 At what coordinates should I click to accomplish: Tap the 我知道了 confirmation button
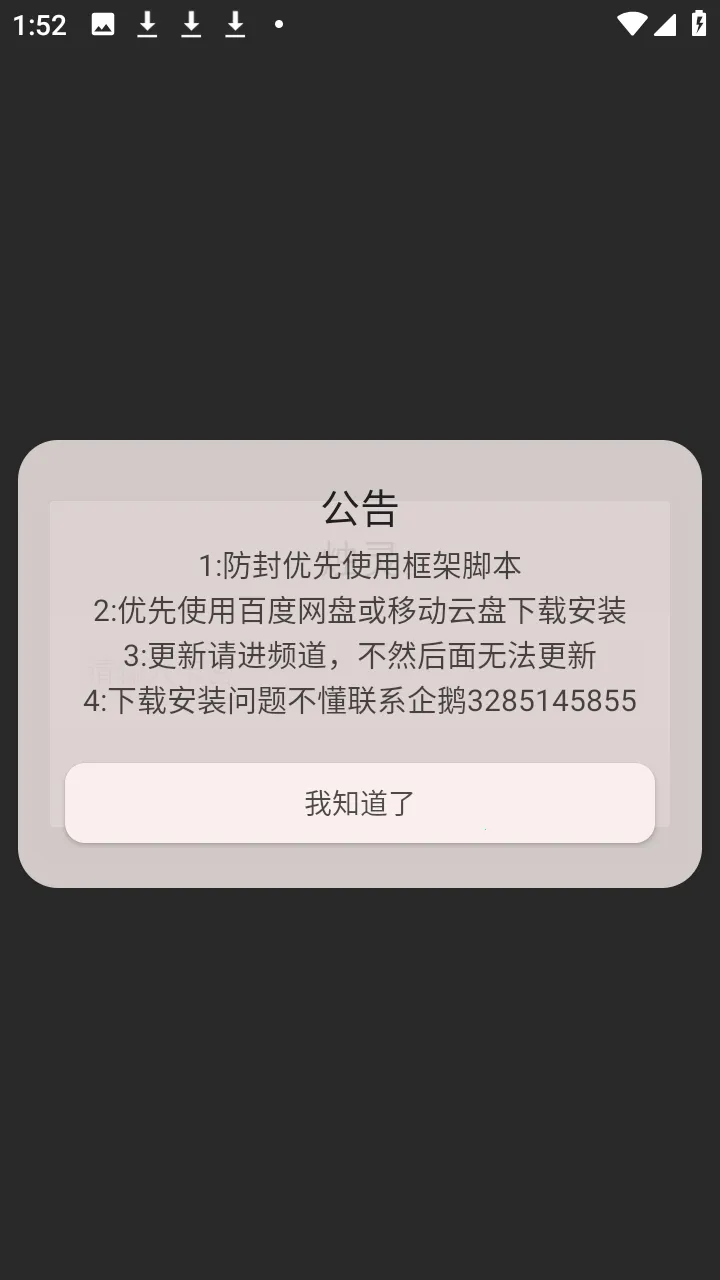[360, 802]
